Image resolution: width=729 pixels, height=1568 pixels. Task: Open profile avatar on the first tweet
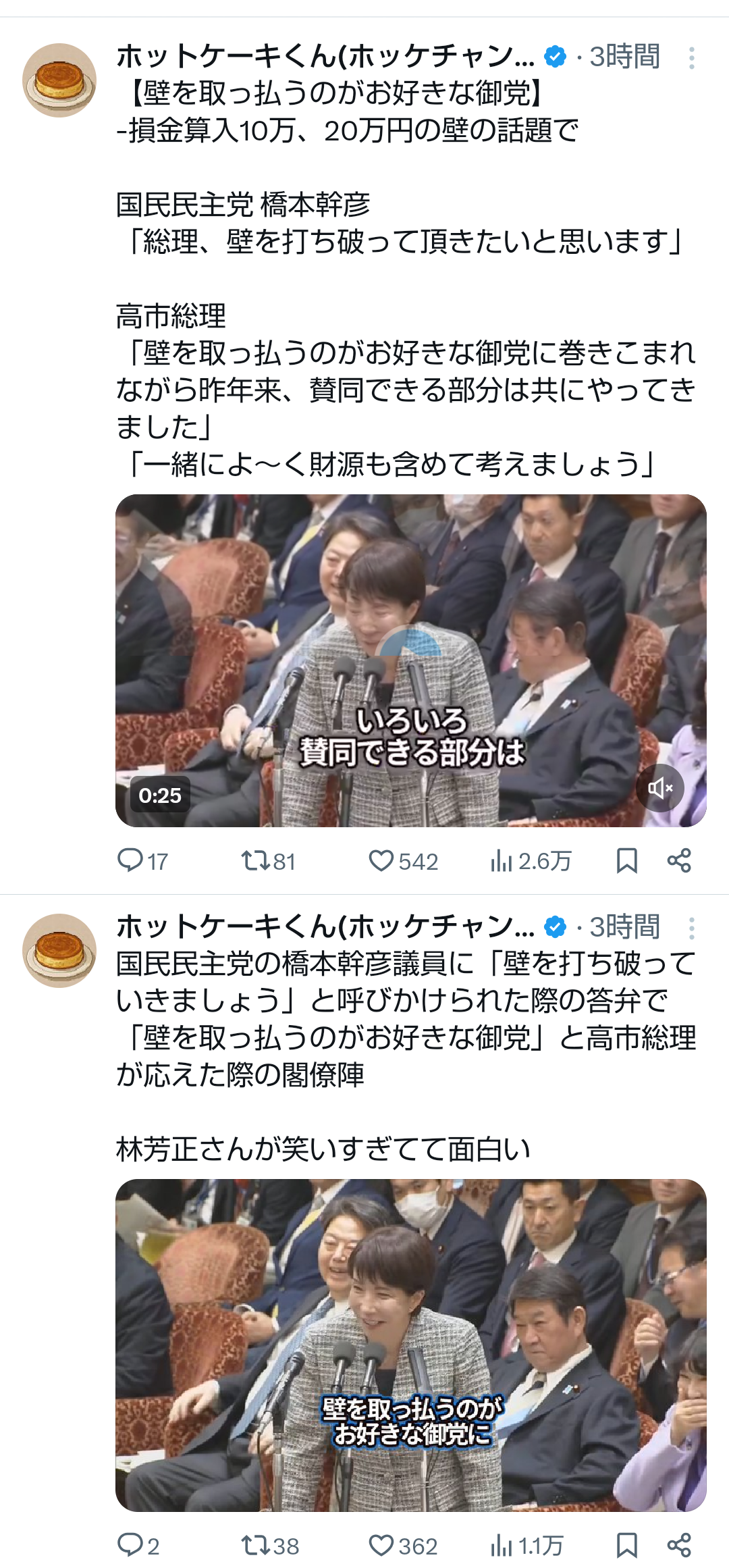59,80
